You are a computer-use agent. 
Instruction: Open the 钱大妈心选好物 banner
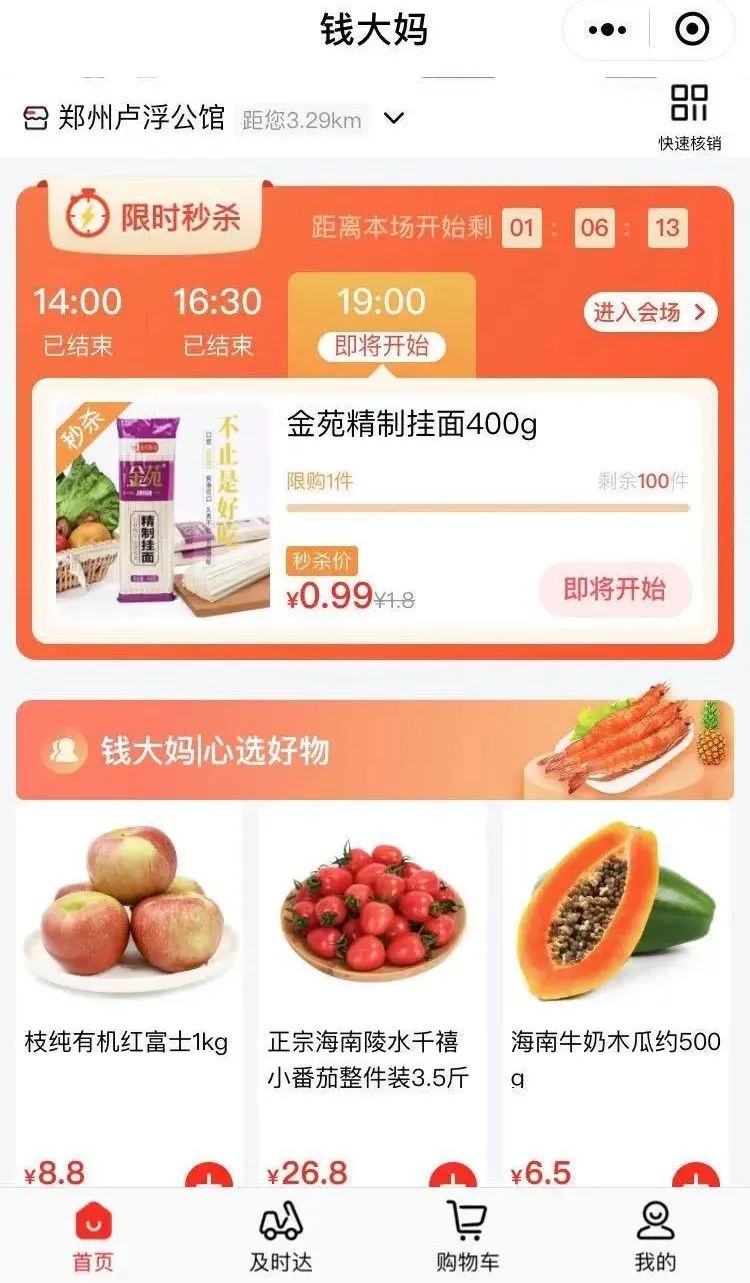coord(374,750)
